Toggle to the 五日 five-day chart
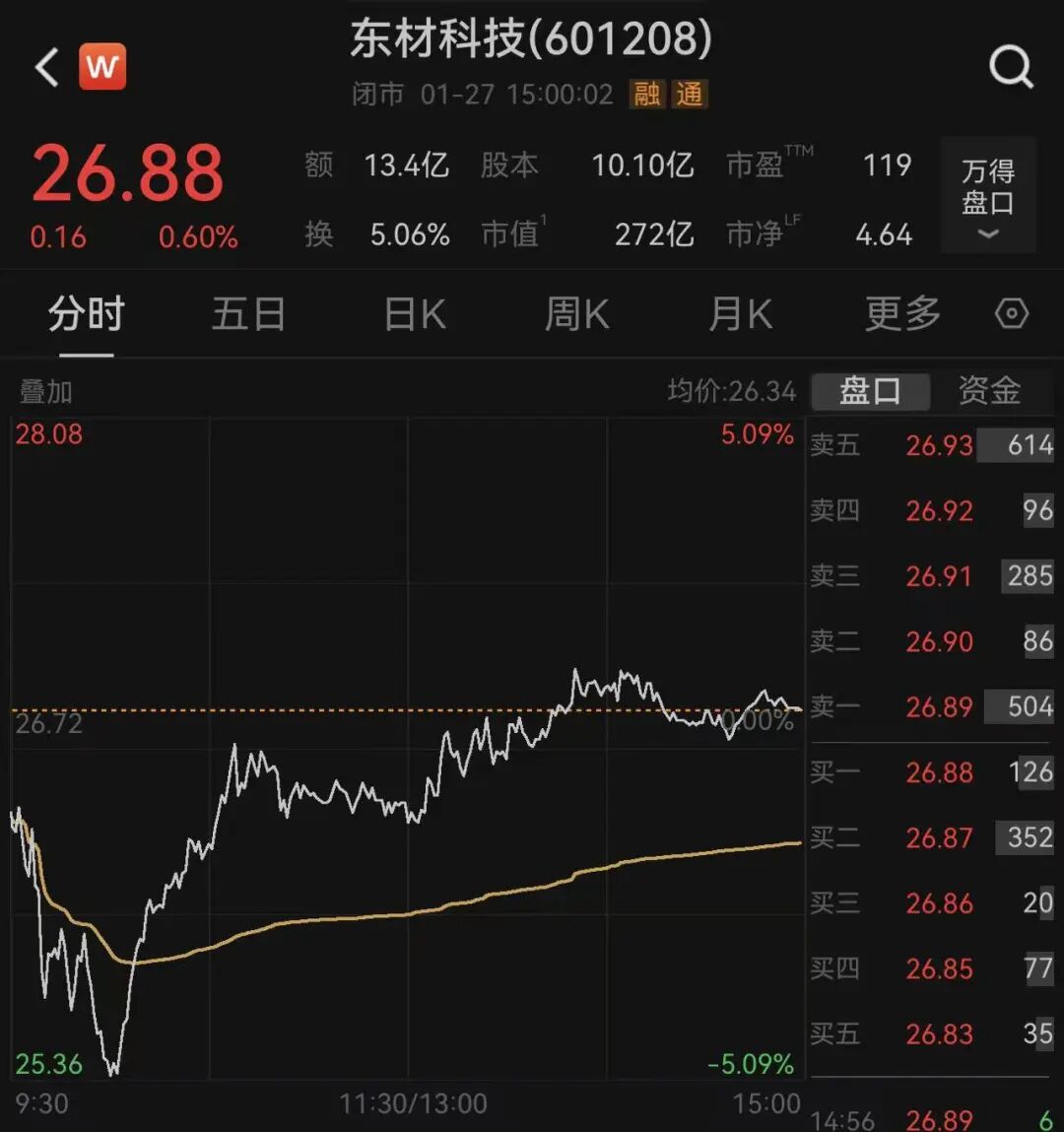Image resolution: width=1064 pixels, height=1132 pixels. coord(248,313)
